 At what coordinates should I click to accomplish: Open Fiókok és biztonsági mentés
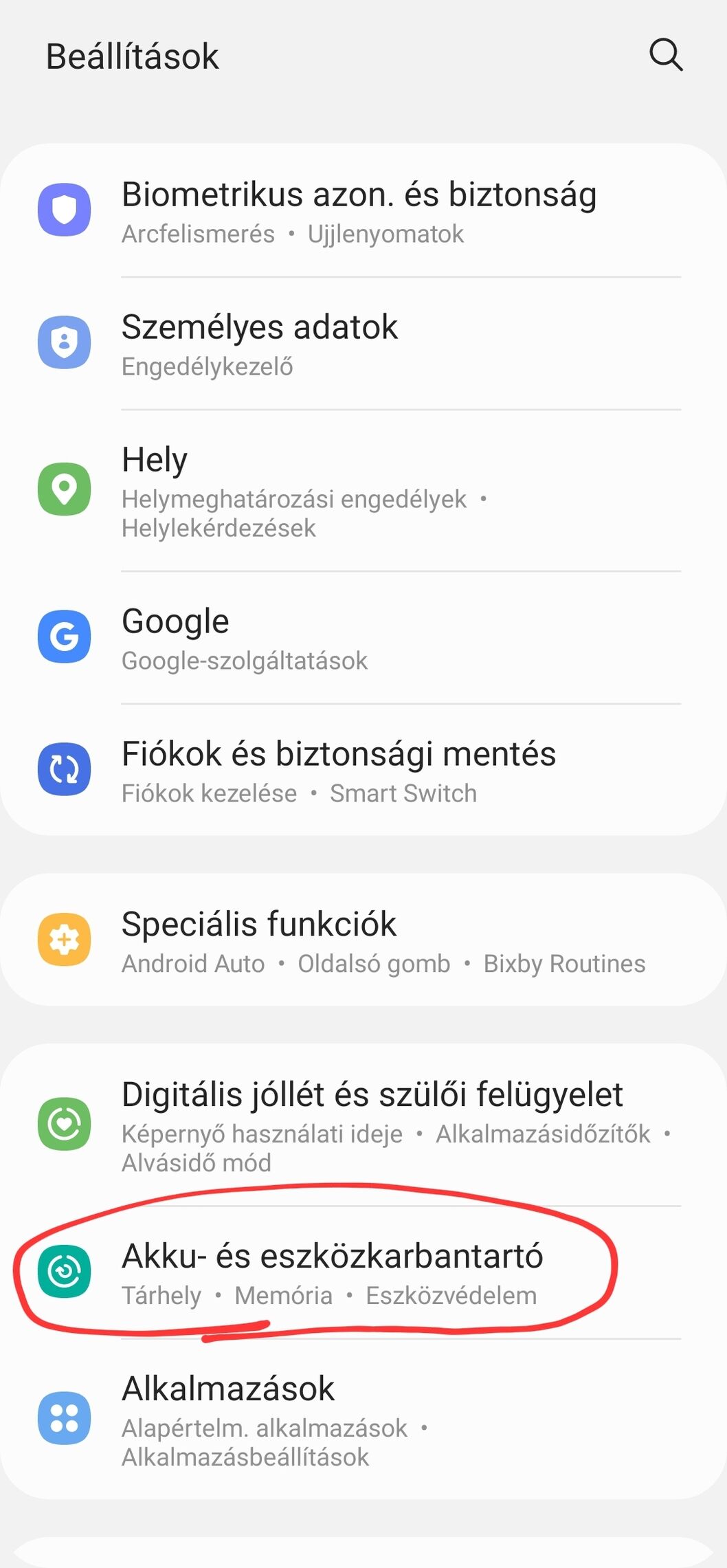(363, 770)
